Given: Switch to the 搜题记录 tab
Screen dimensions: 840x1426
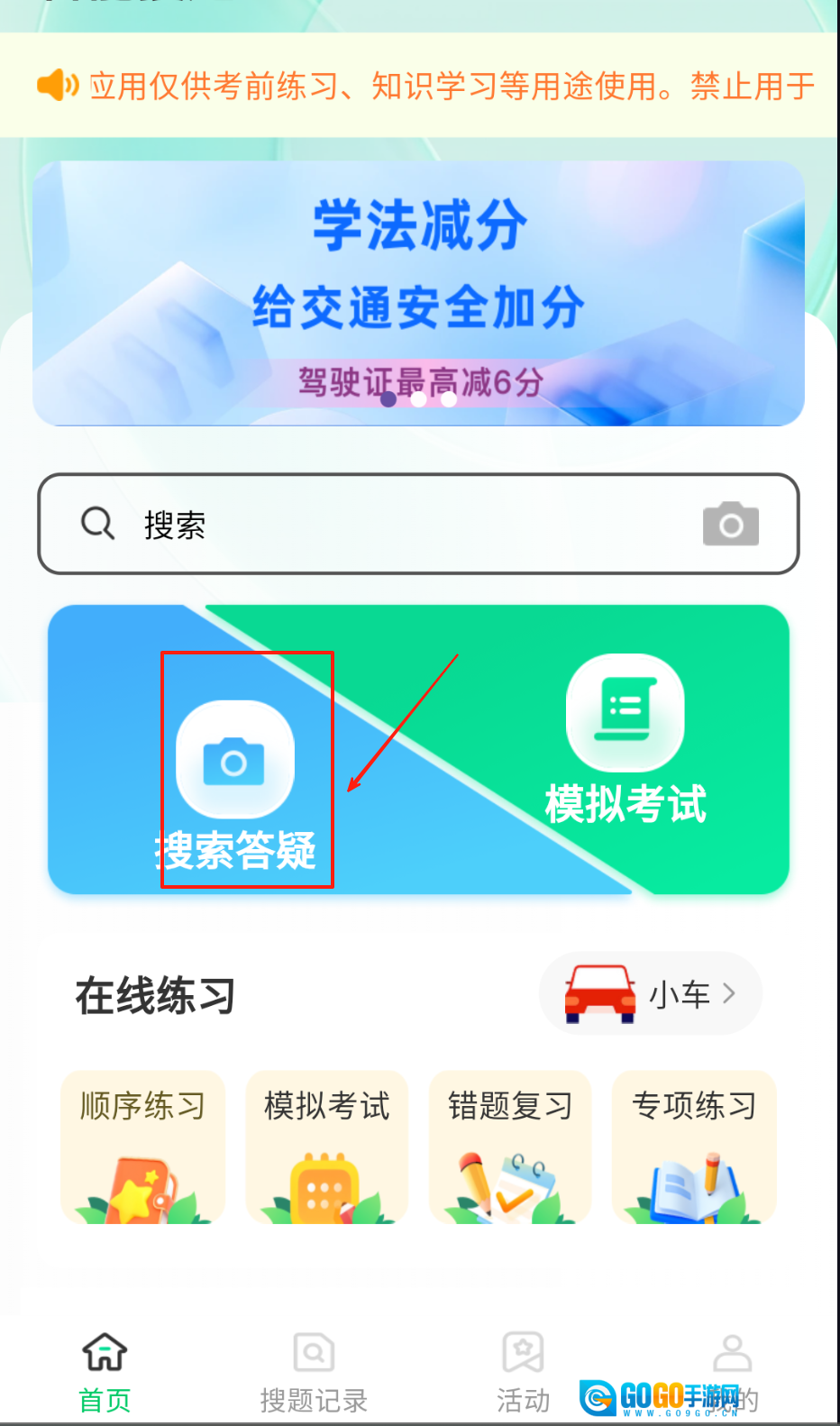Looking at the screenshot, I should tap(314, 1371).
